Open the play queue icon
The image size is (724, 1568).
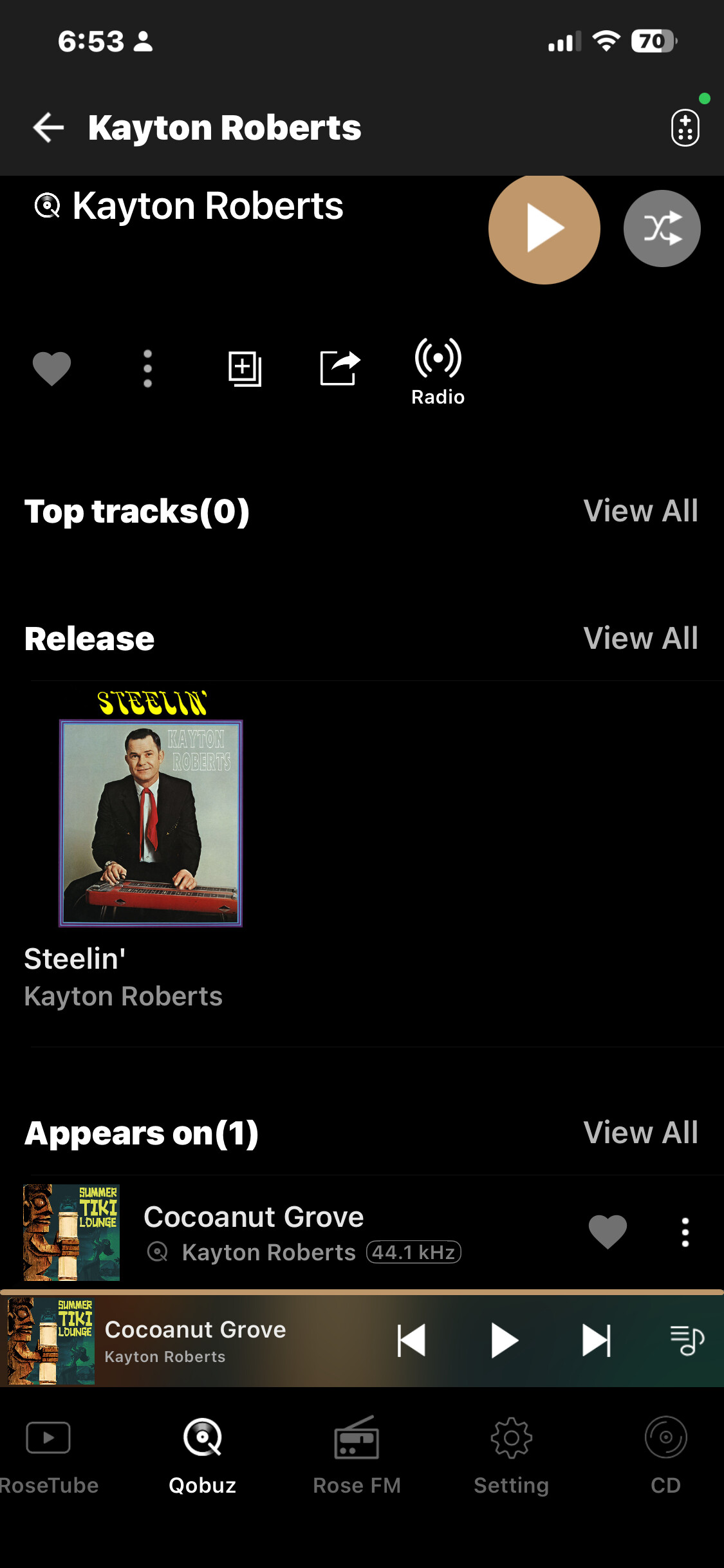687,1341
